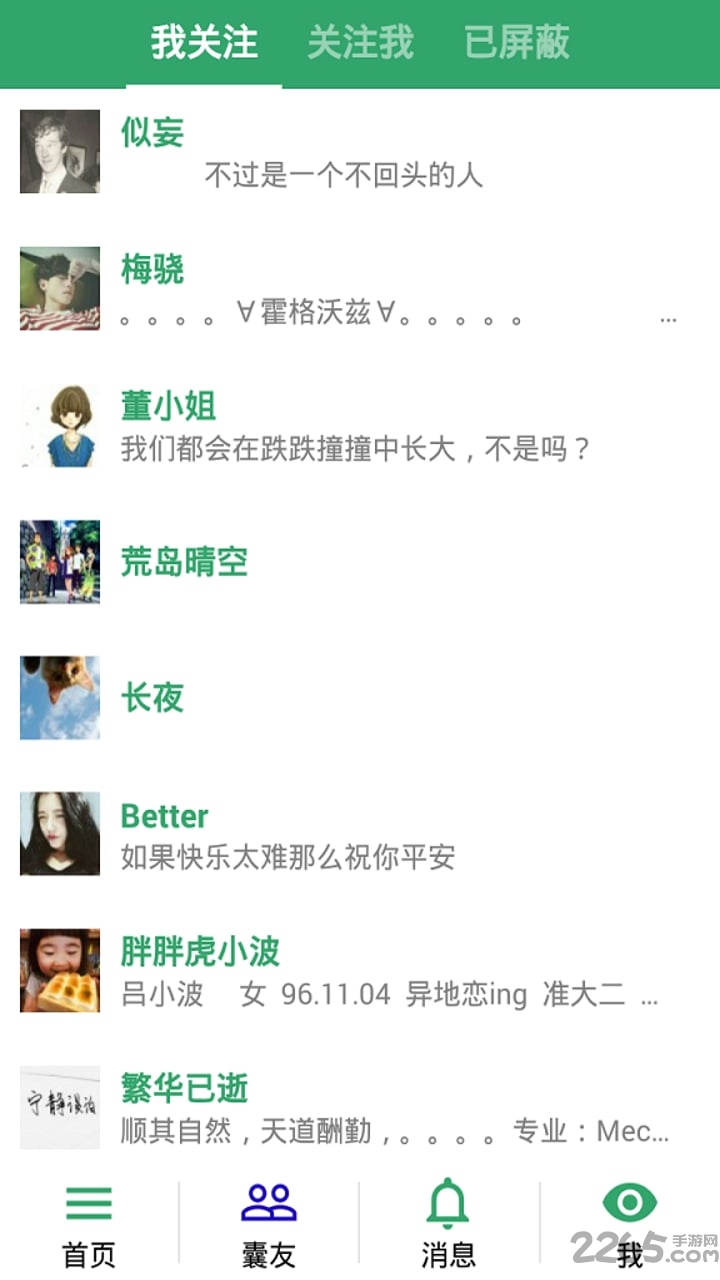The width and height of the screenshot is (720, 1280).
Task: Switch to the 我 profile tab
Action: click(x=629, y=1225)
